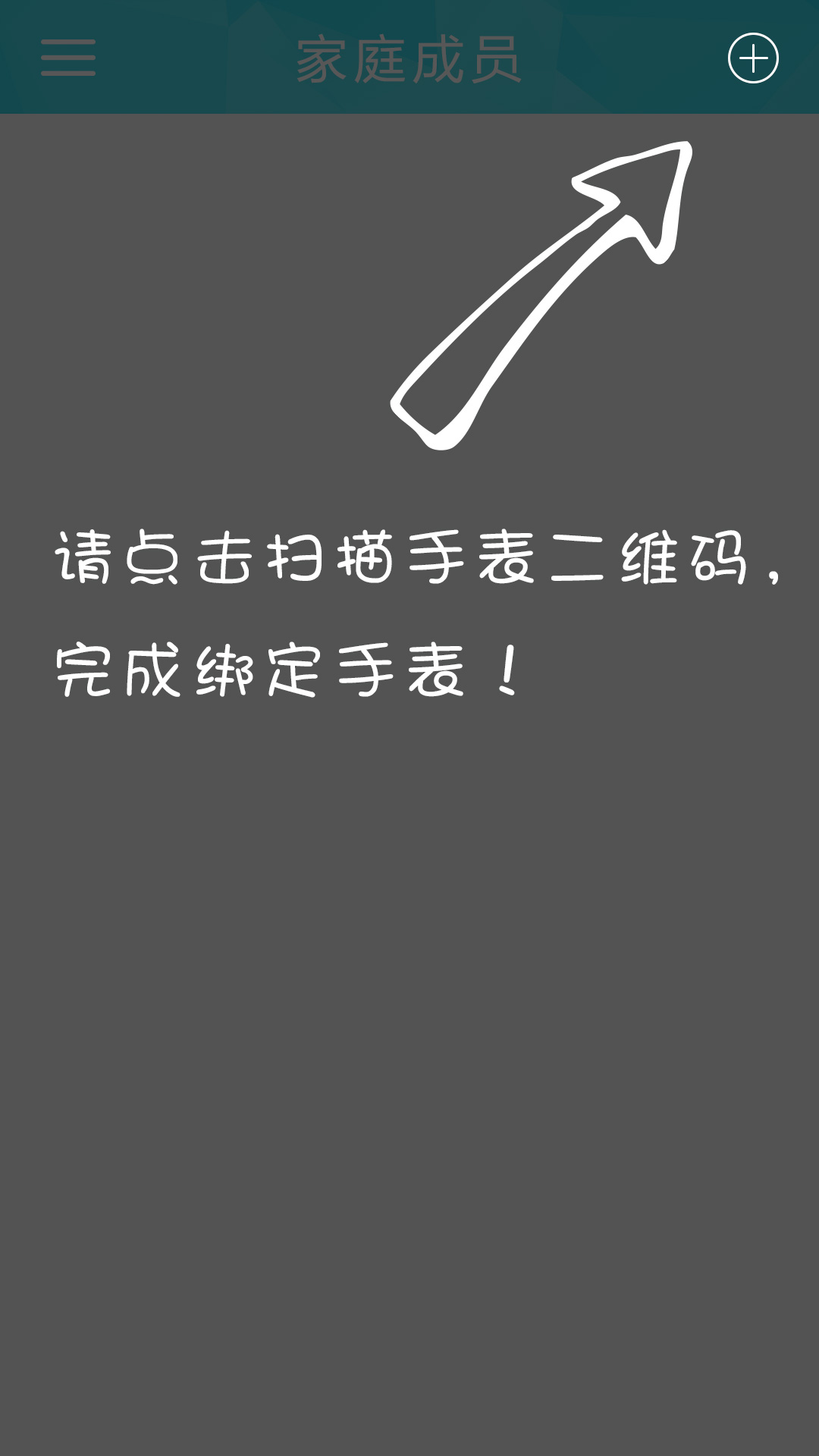This screenshot has width=819, height=1456.
Task: Open the hamburger drawer menu
Action: click(x=68, y=58)
